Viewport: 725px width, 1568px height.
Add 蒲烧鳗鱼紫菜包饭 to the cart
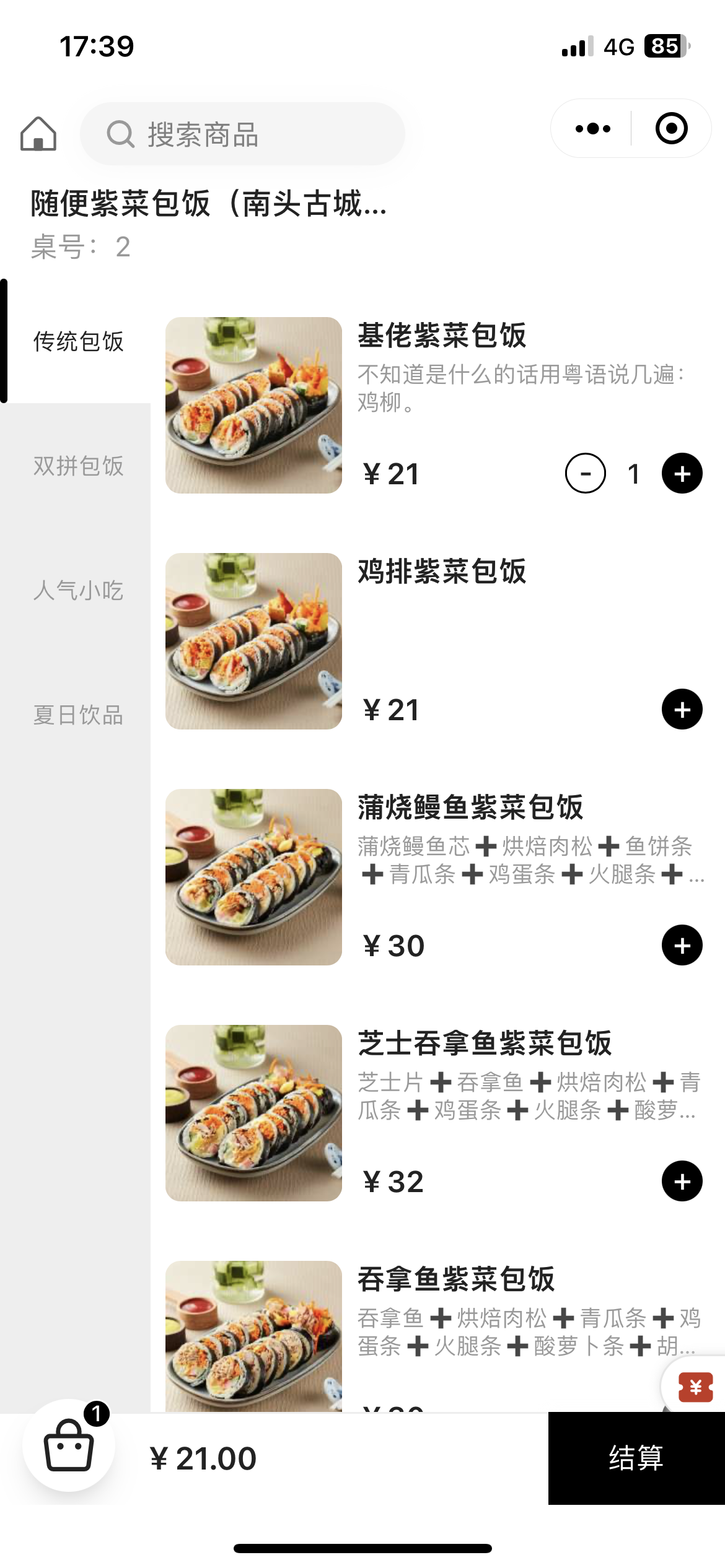pos(682,945)
